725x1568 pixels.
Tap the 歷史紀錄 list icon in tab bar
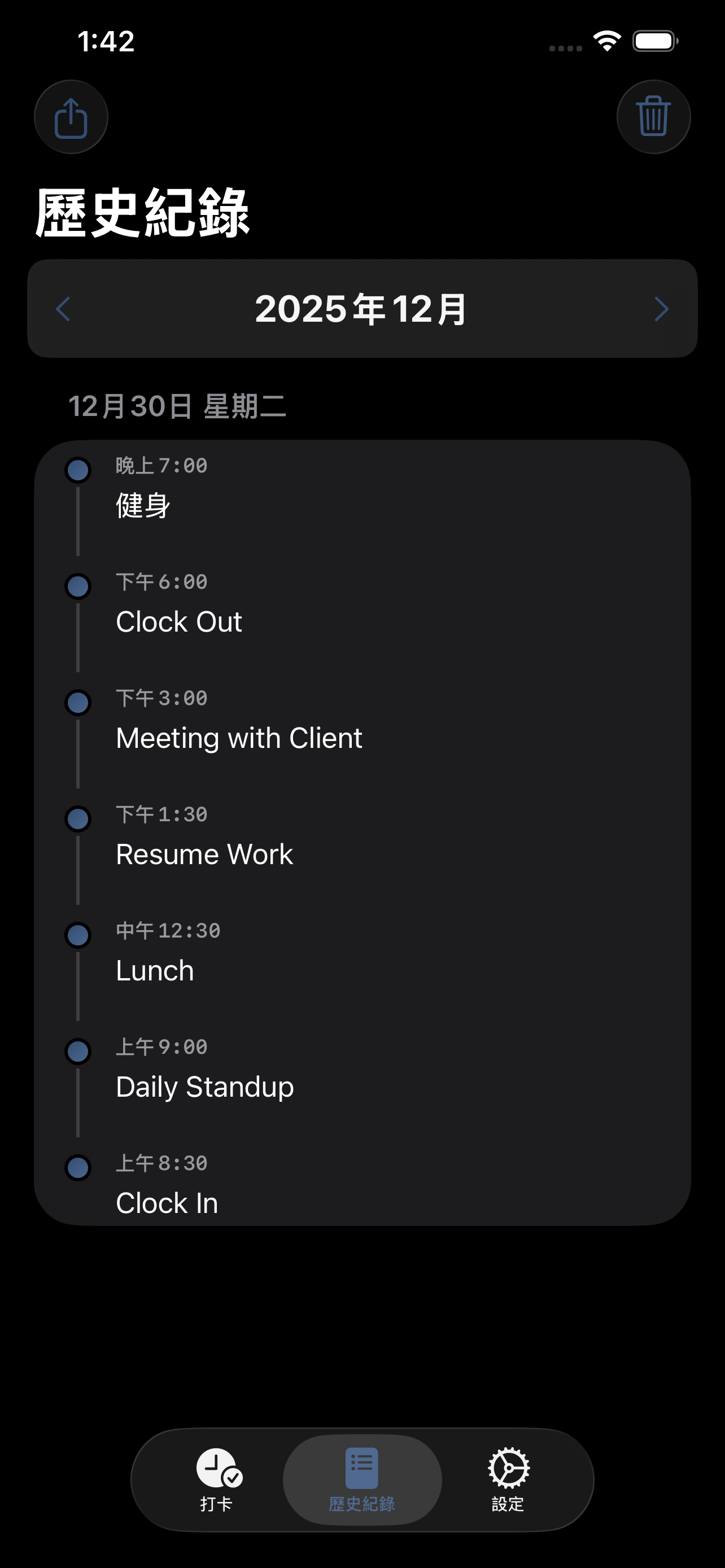tap(362, 1468)
